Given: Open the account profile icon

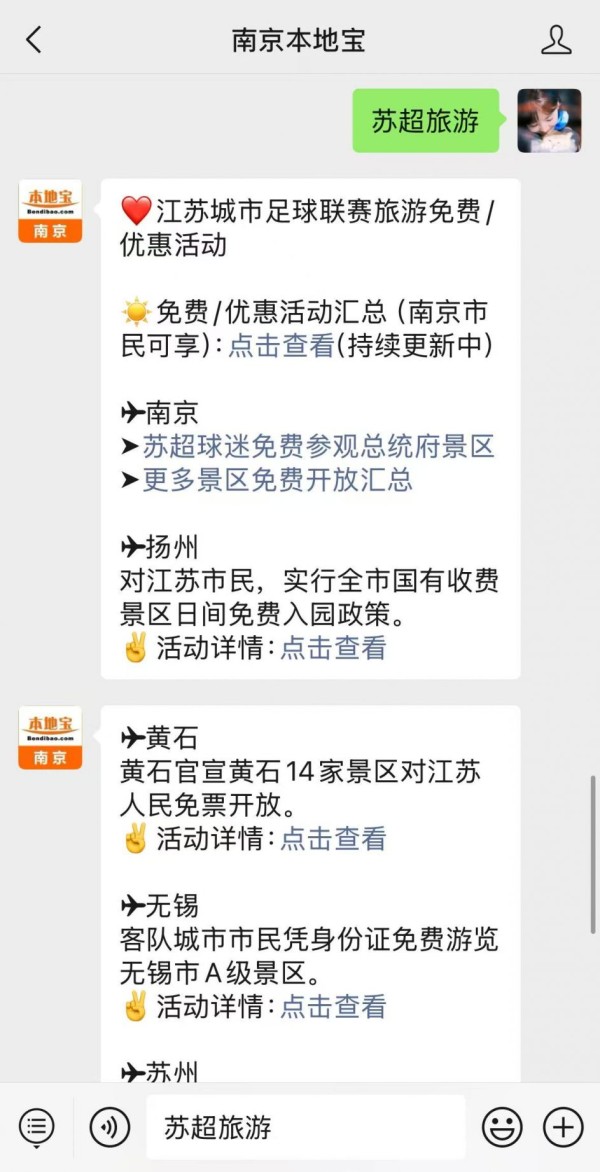Looking at the screenshot, I should click(x=556, y=40).
